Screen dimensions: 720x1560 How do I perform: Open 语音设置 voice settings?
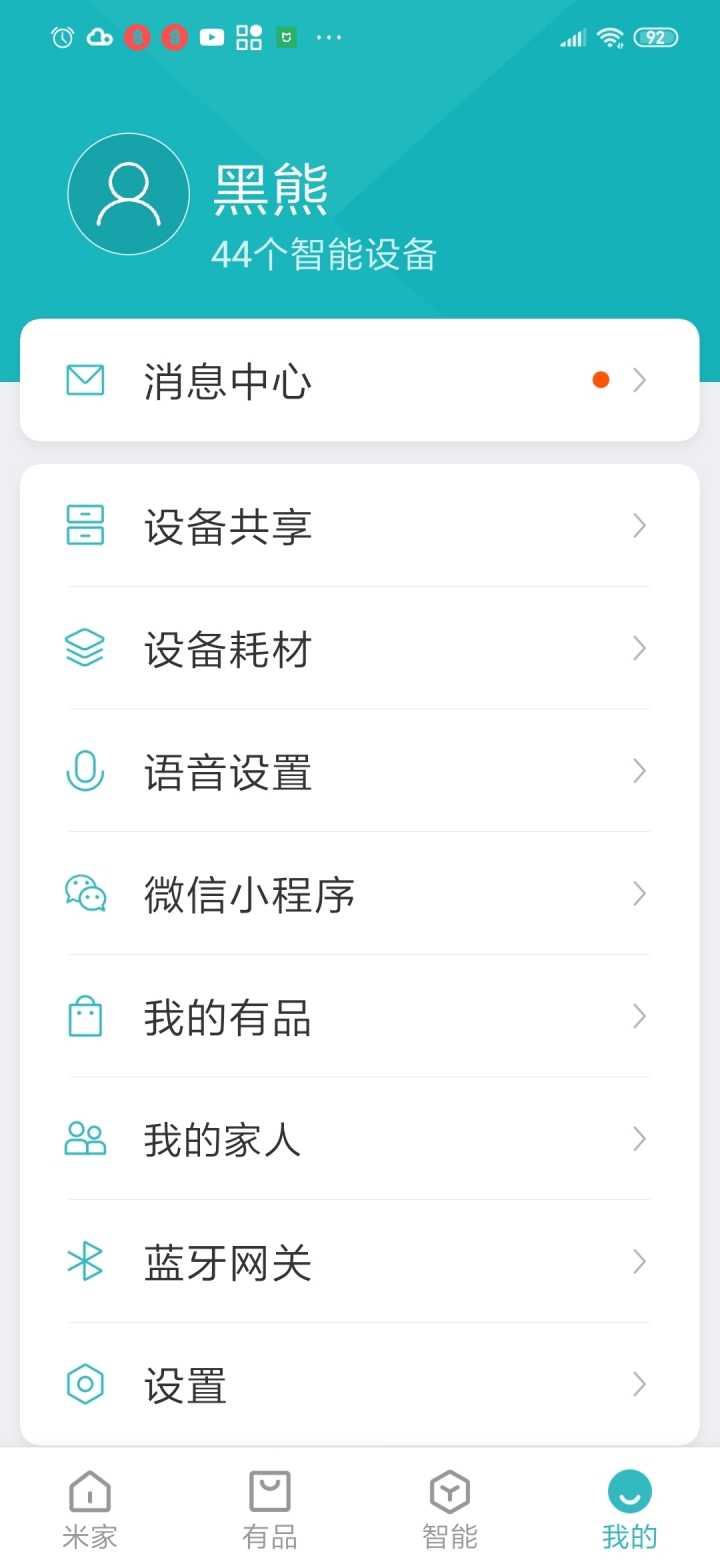click(x=360, y=771)
